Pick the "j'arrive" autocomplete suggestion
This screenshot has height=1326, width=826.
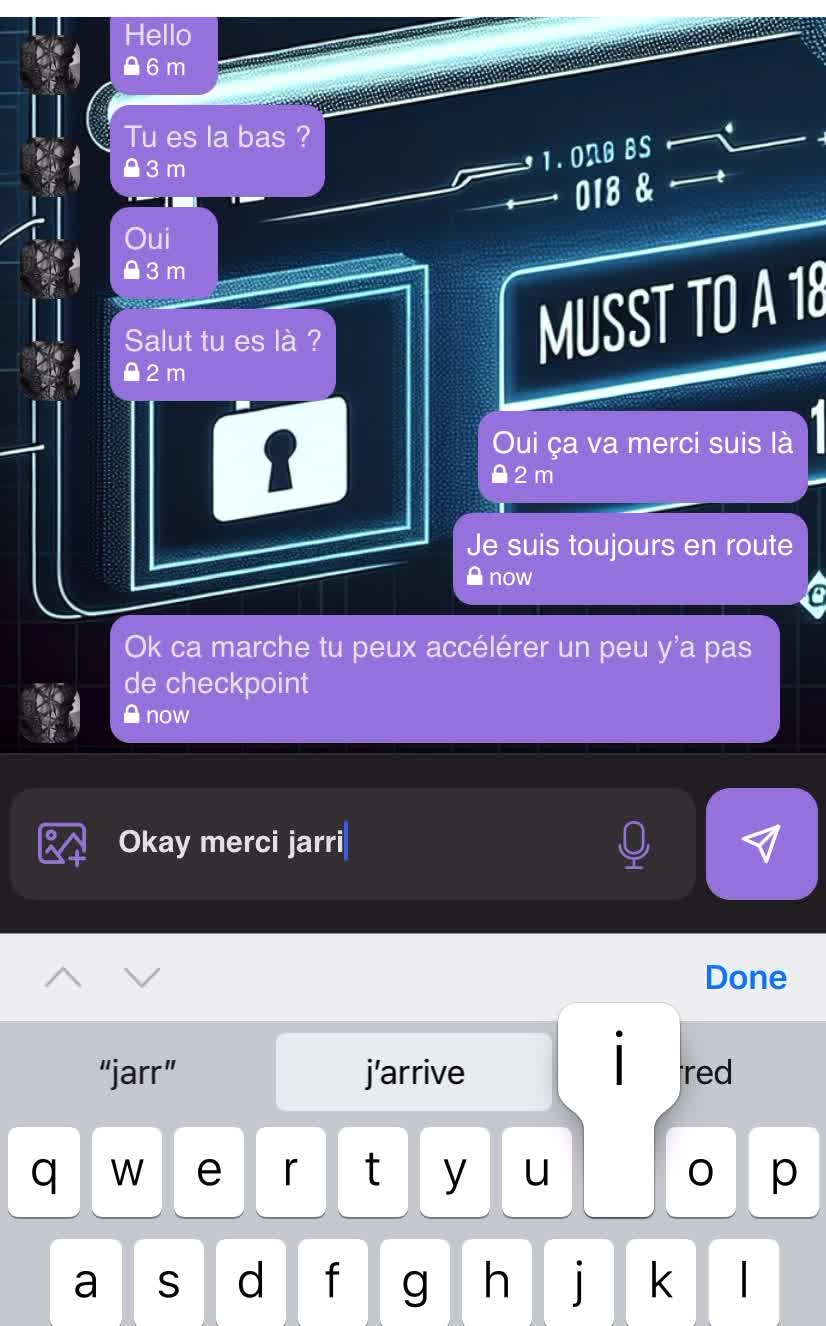click(414, 1073)
